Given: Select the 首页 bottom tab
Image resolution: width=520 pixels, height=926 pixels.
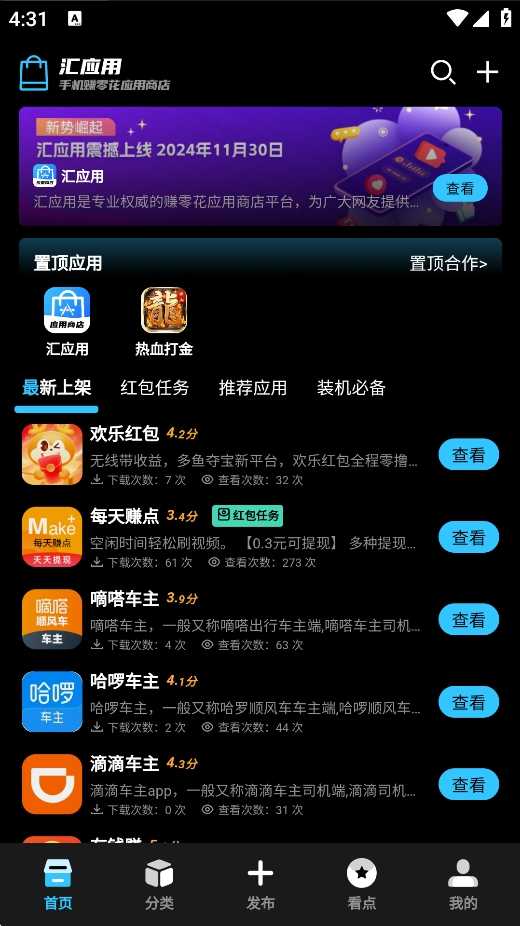Looking at the screenshot, I should (x=58, y=884).
